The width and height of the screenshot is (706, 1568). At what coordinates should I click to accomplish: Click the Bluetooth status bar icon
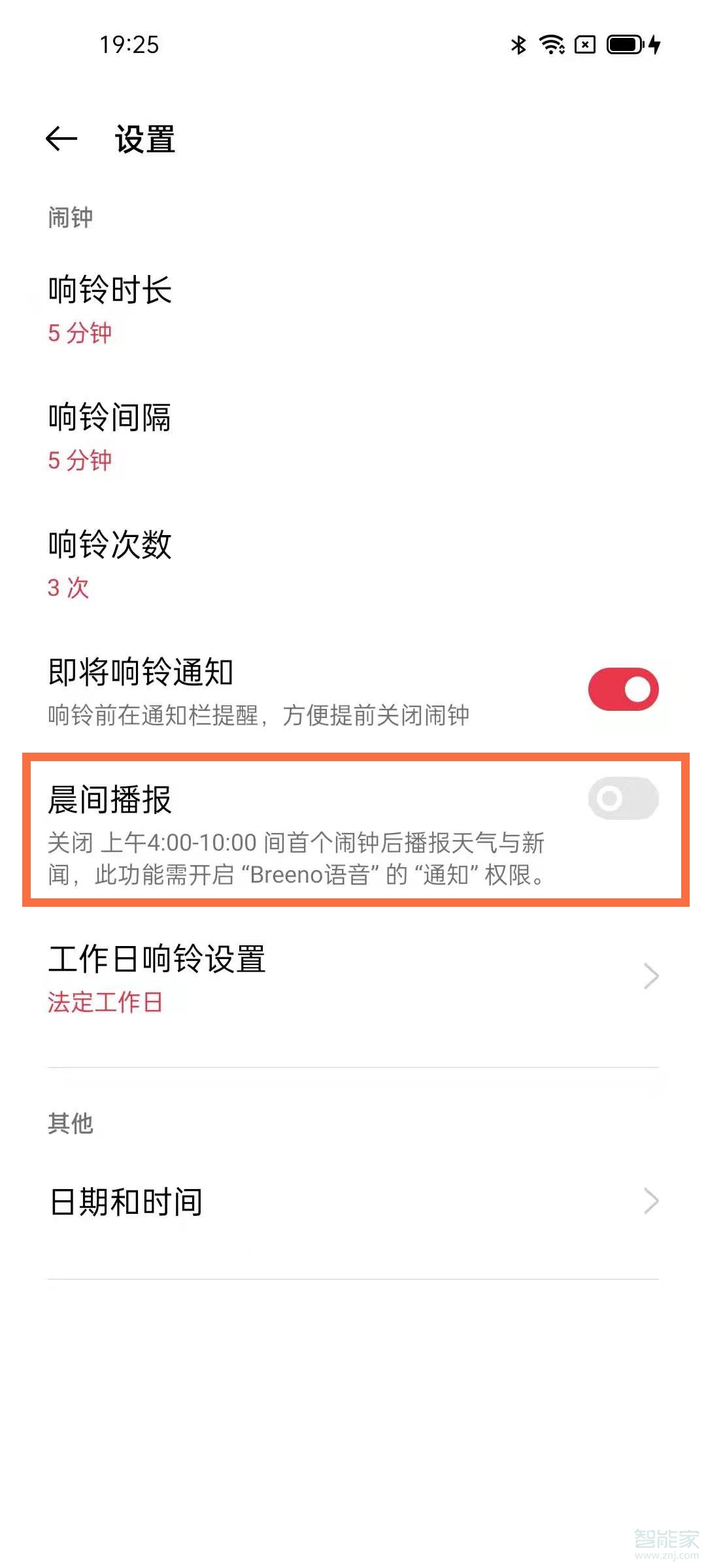coord(518,45)
